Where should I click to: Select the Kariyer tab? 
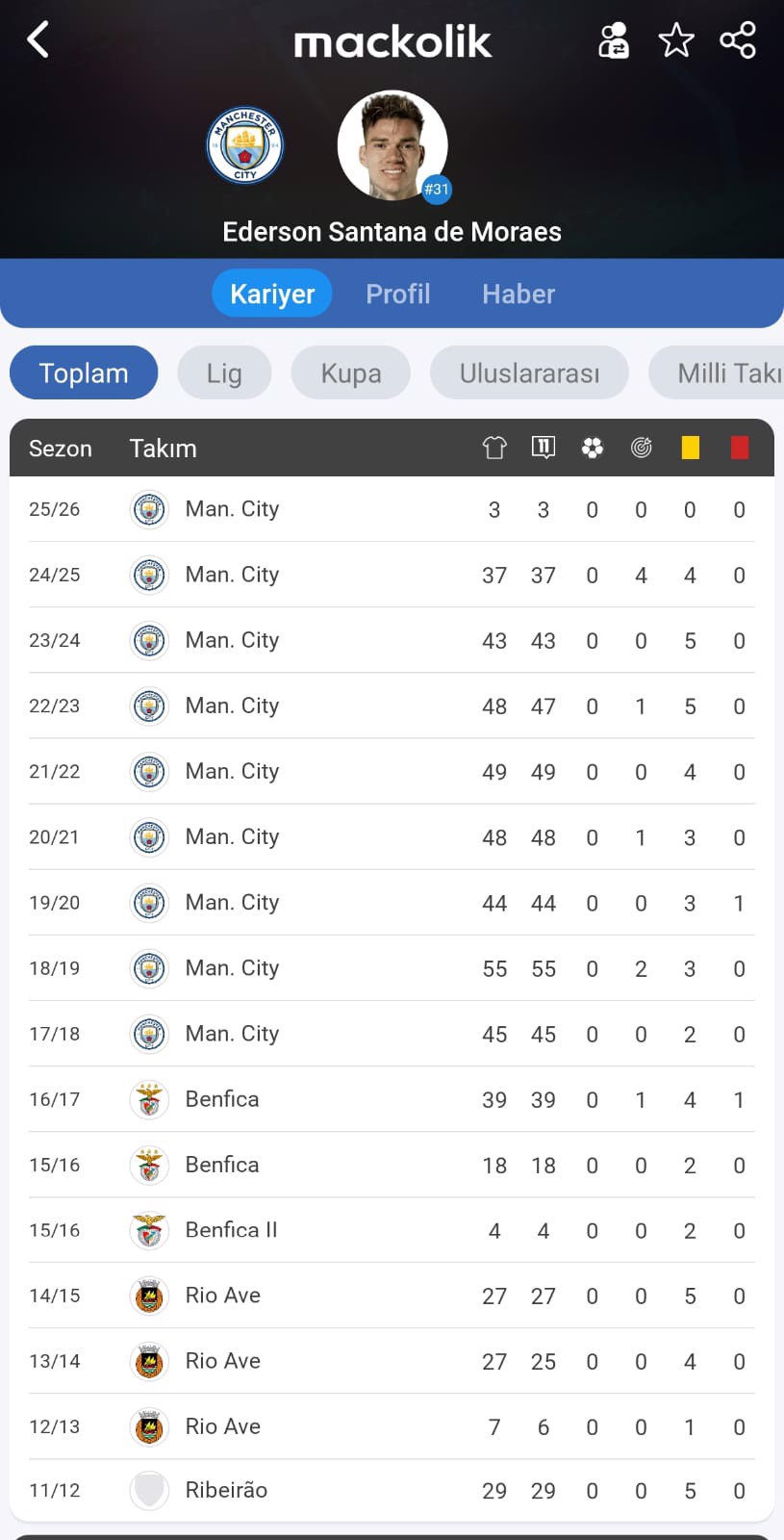click(x=272, y=294)
